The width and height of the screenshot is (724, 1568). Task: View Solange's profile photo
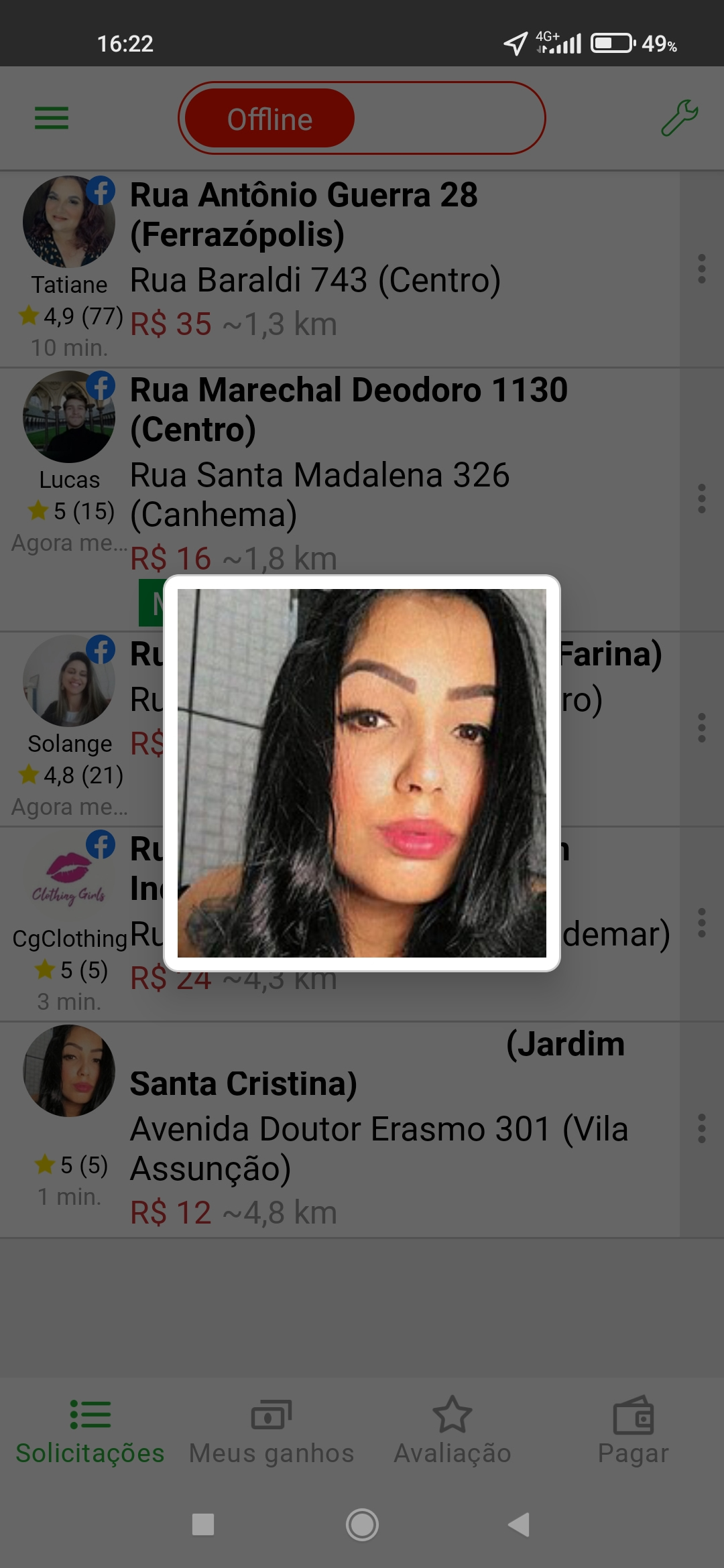click(69, 681)
